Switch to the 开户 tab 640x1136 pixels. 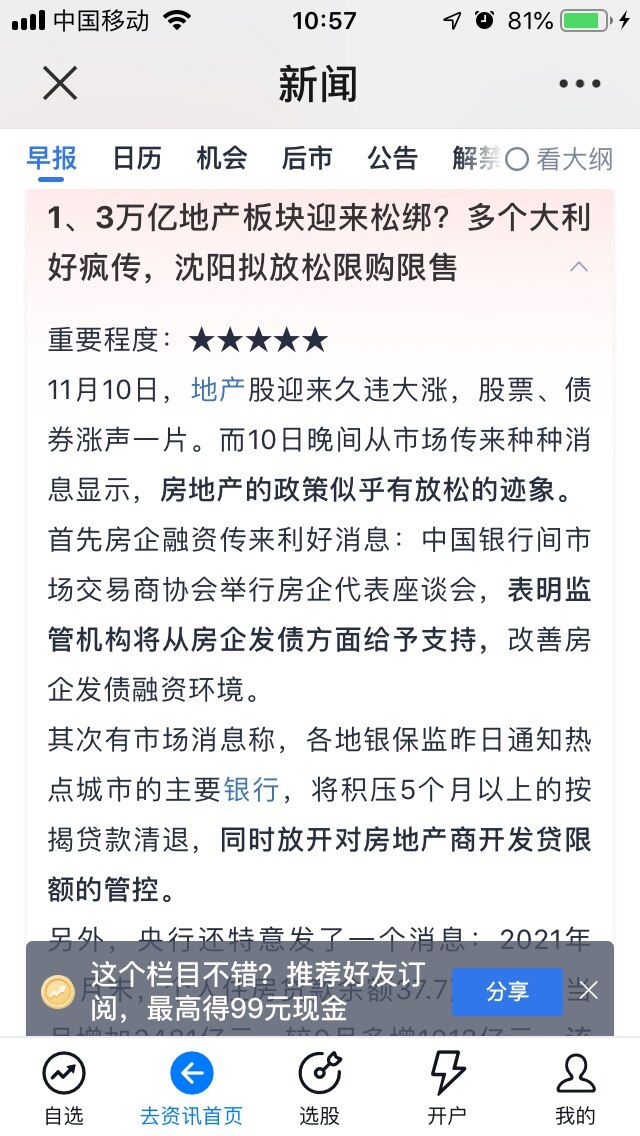coord(447,1088)
